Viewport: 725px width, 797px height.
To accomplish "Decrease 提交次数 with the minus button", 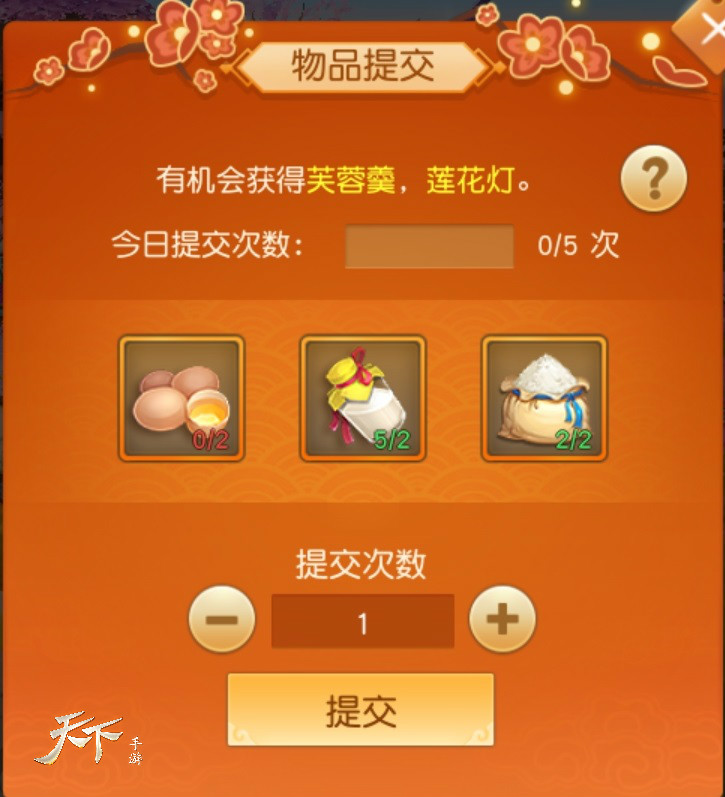I will click(222, 620).
